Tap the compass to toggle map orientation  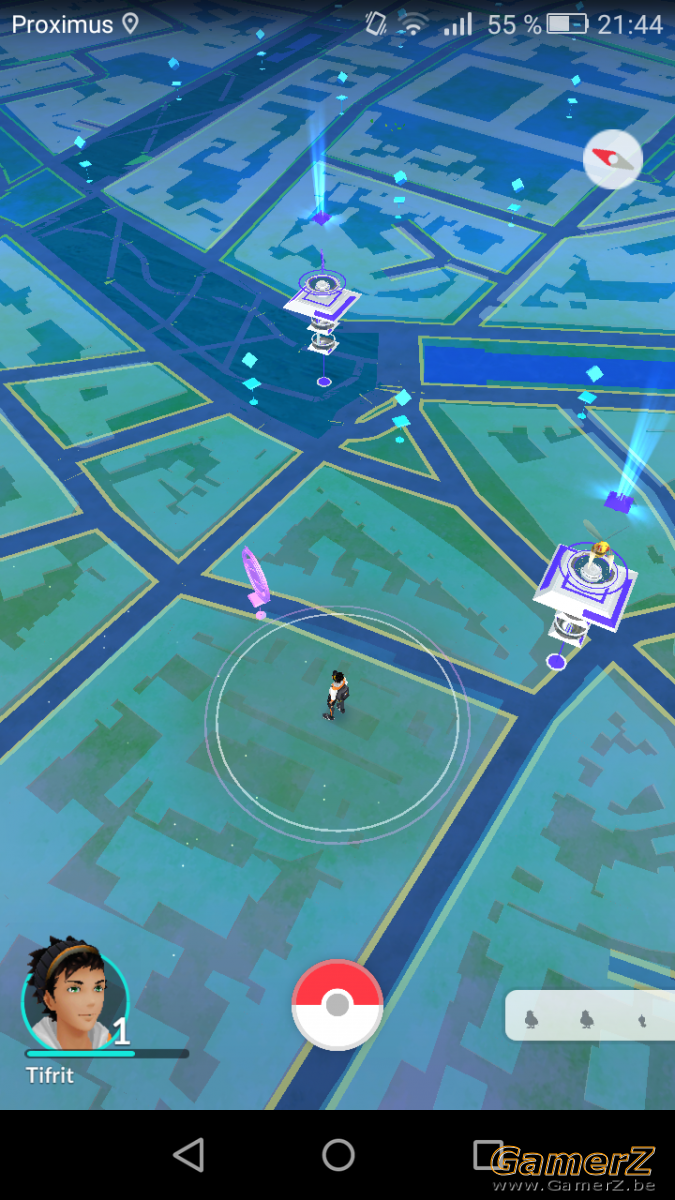[x=613, y=159]
